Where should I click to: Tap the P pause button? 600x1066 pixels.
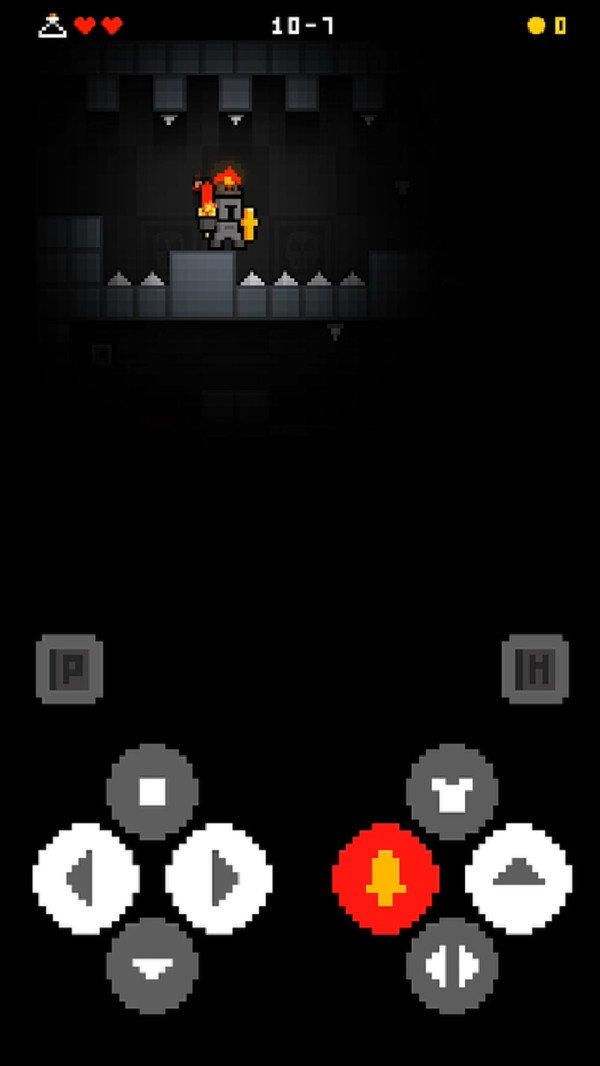click(70, 669)
